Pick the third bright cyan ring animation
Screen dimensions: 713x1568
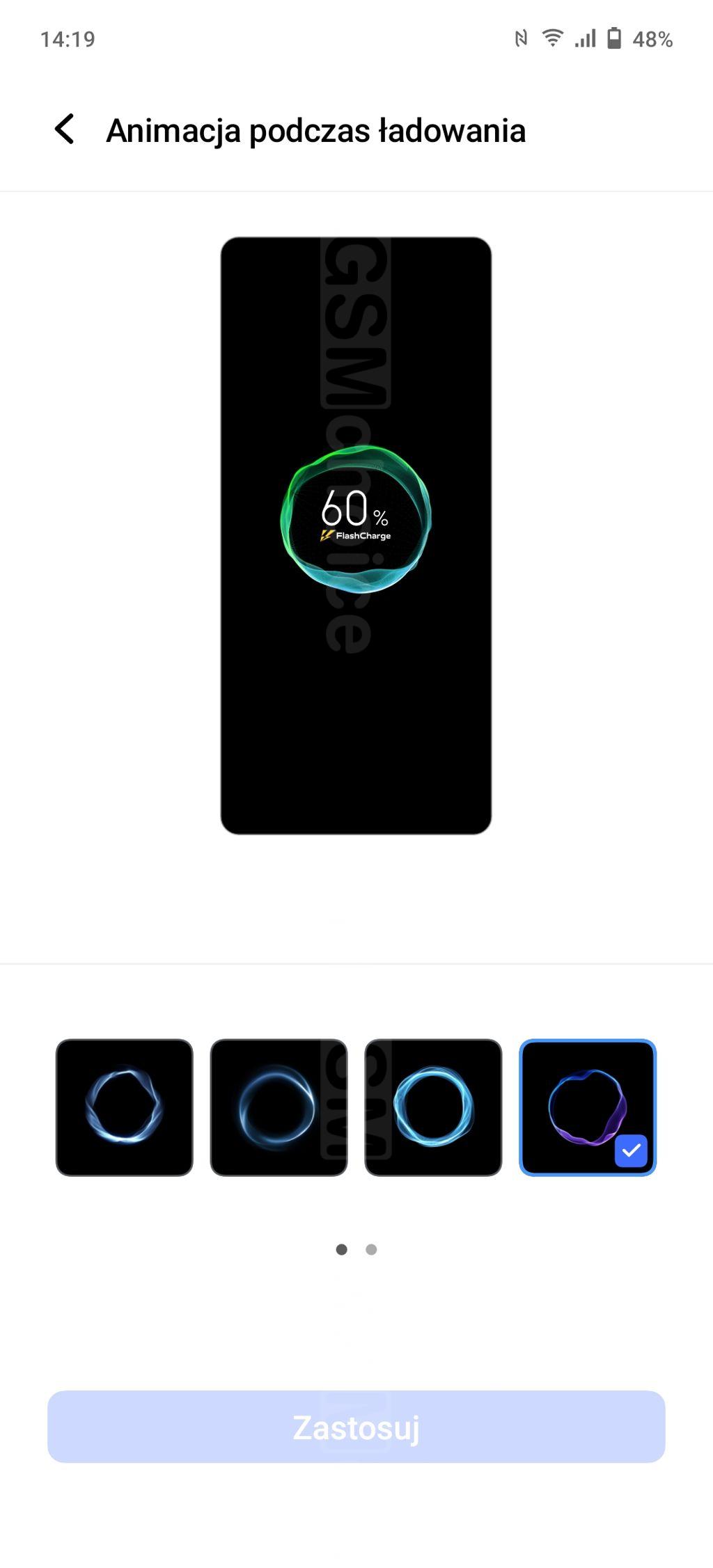433,1107
